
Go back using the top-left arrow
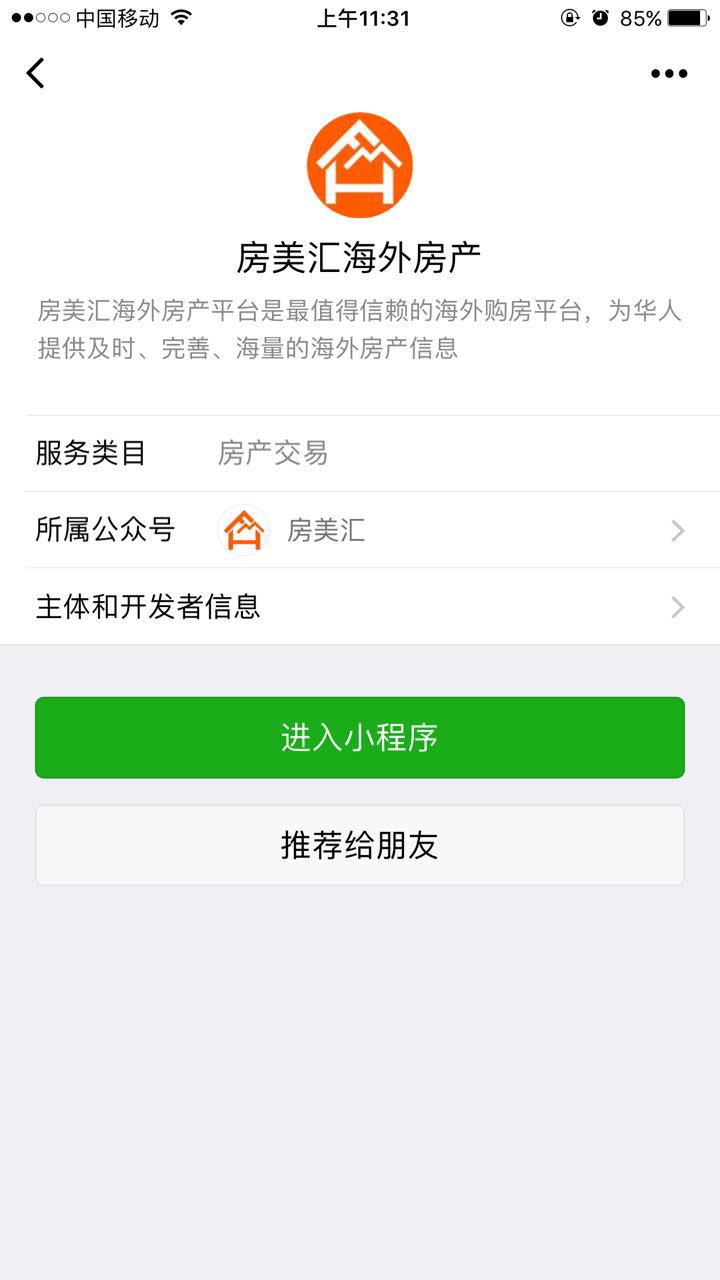pos(36,73)
